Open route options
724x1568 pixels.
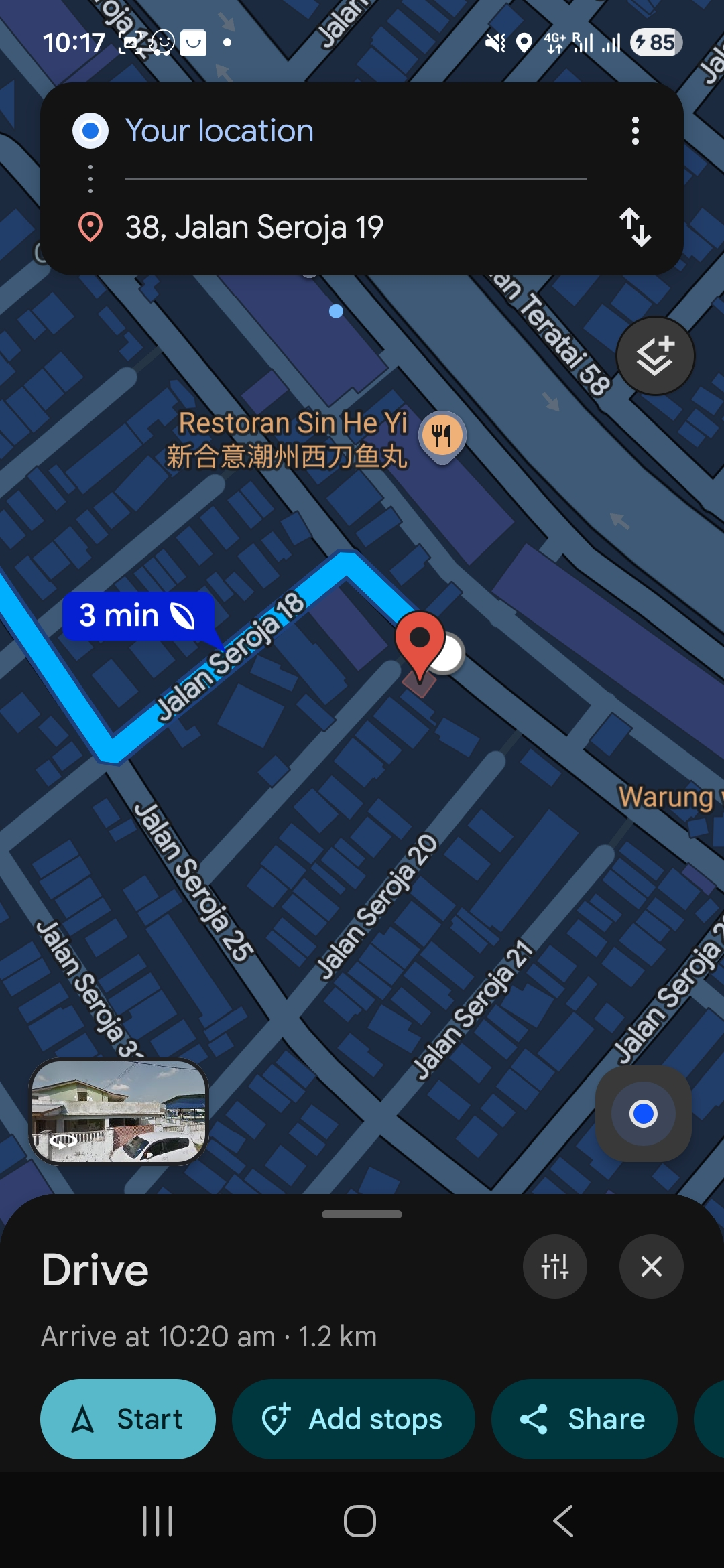tap(554, 1266)
